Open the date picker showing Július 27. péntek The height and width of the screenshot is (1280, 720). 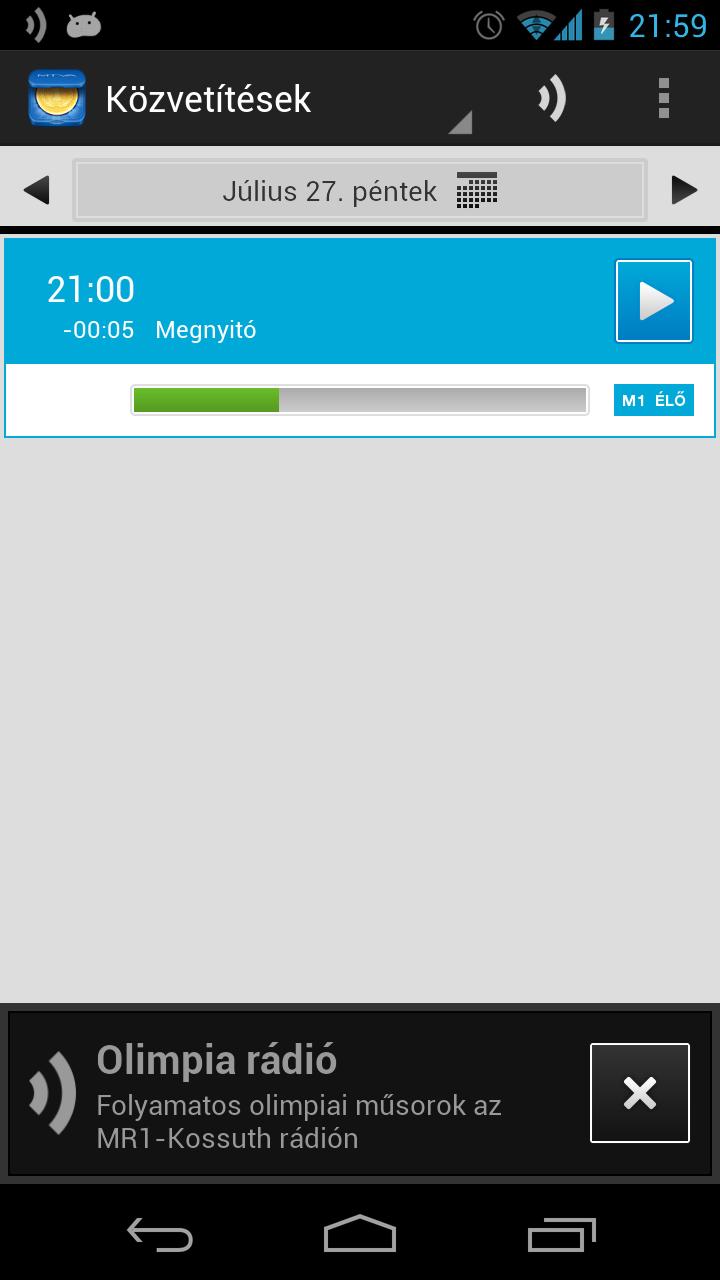click(x=359, y=190)
